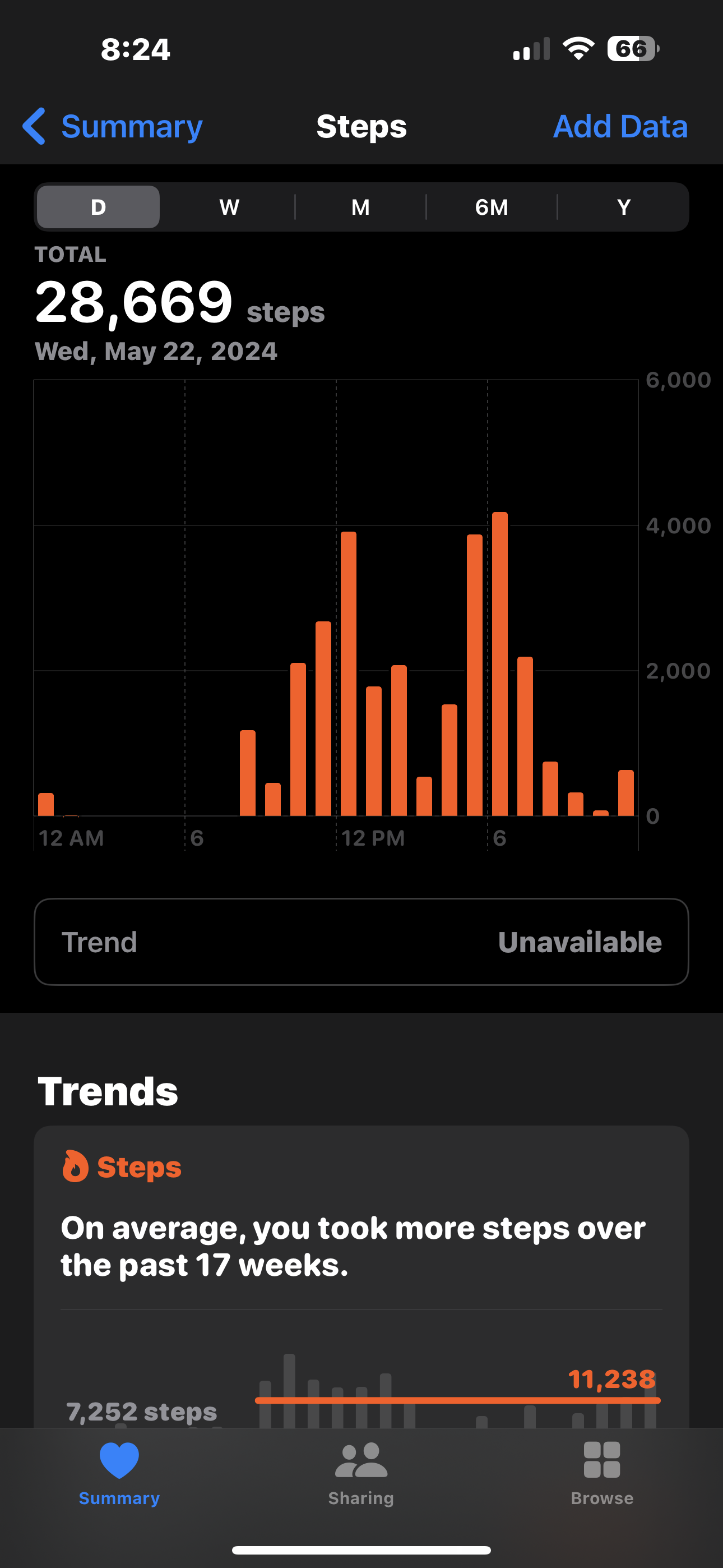Screen dimensions: 723x1568
Task: Tap Add Data for steps
Action: [620, 127]
